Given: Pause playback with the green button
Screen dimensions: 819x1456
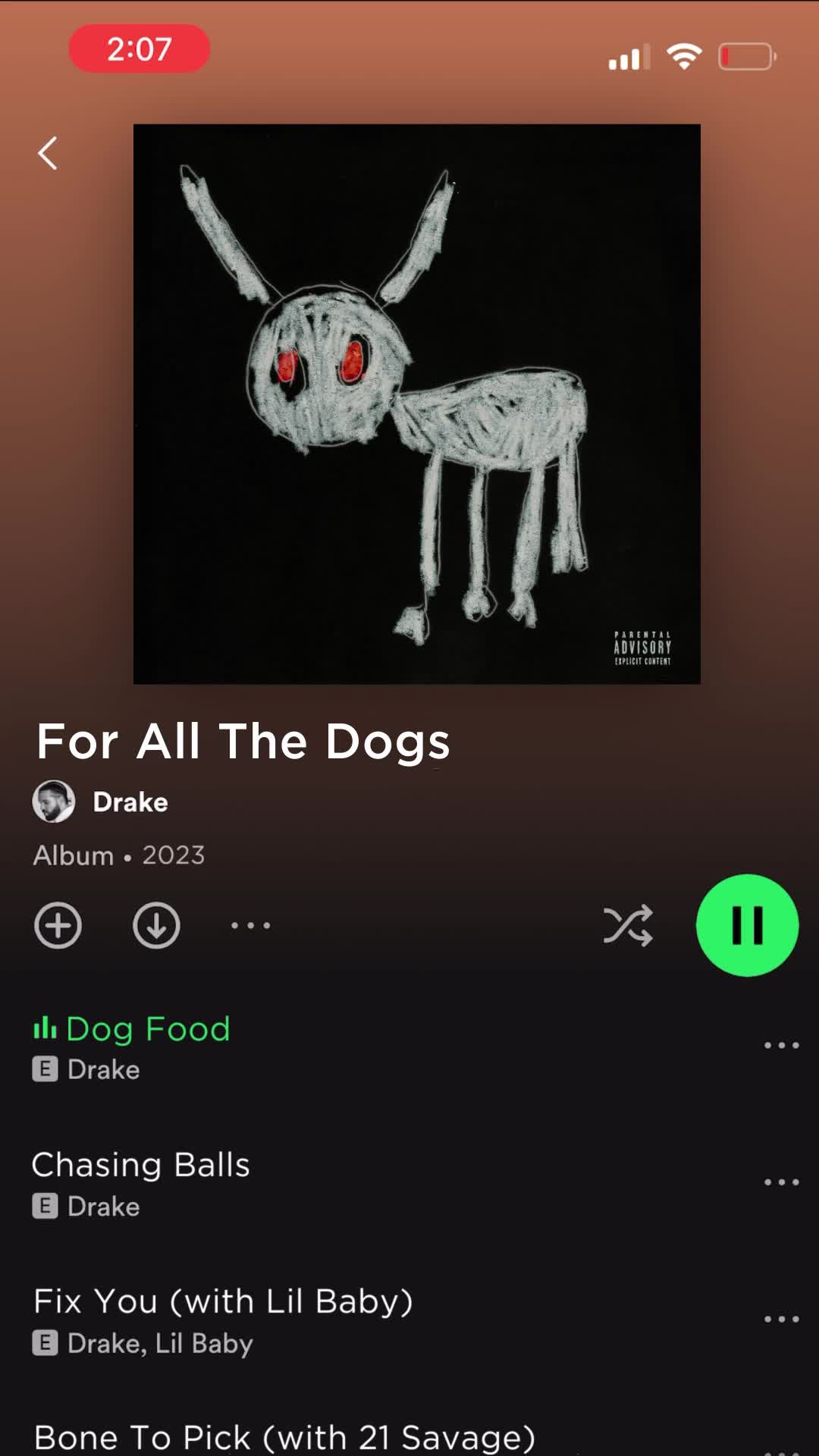Looking at the screenshot, I should point(747,925).
